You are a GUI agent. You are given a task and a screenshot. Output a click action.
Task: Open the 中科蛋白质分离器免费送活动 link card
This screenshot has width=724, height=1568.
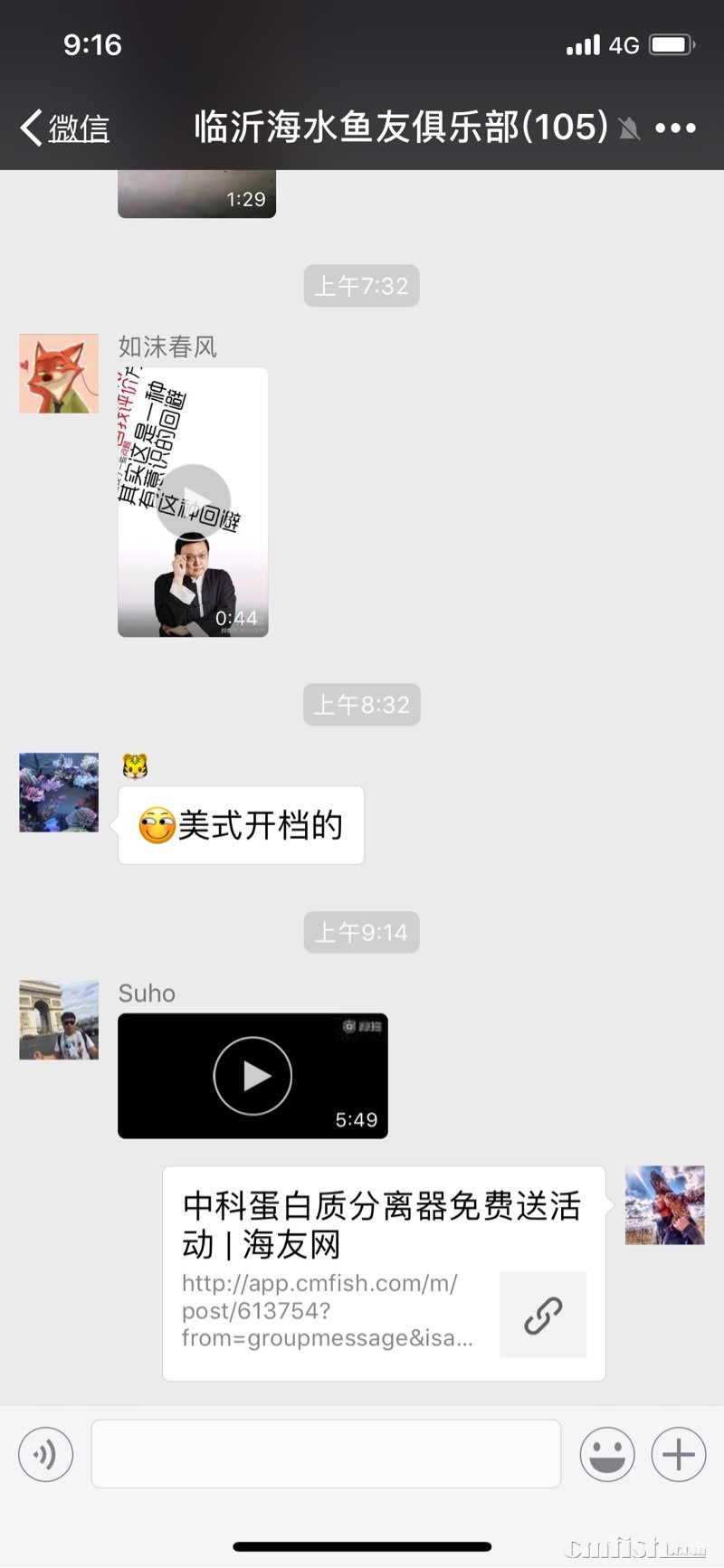[384, 1273]
